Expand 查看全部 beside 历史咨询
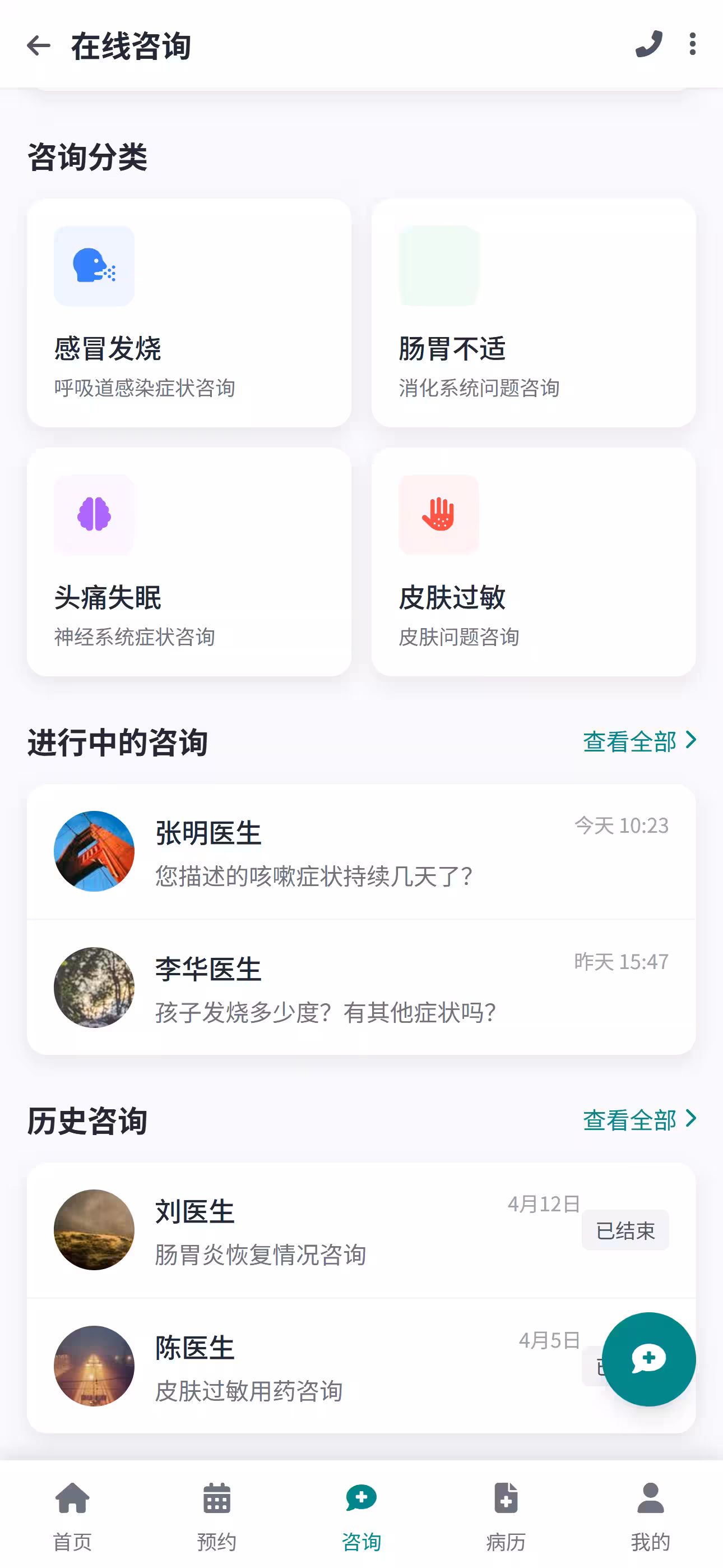 click(630, 1120)
